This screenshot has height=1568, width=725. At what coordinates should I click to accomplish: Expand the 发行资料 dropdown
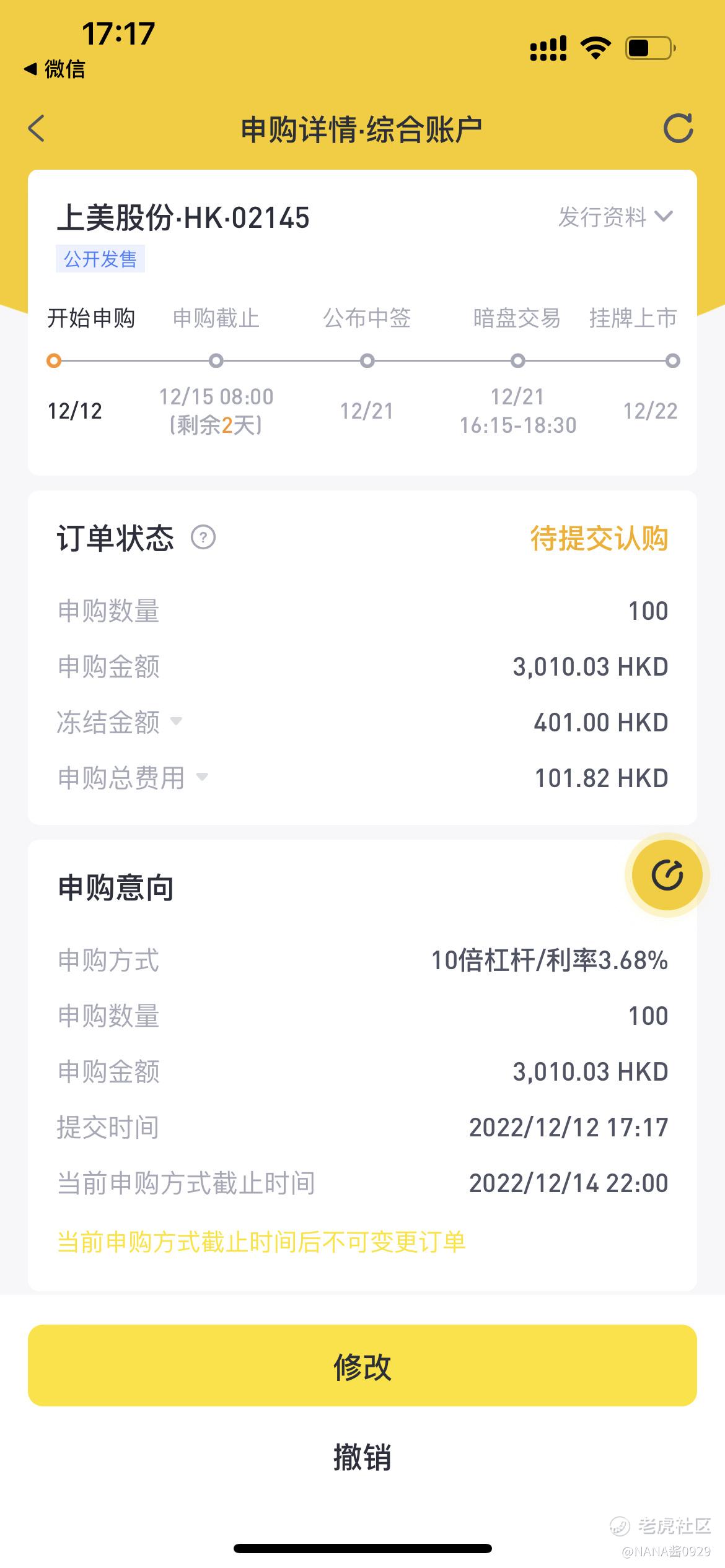[615, 217]
